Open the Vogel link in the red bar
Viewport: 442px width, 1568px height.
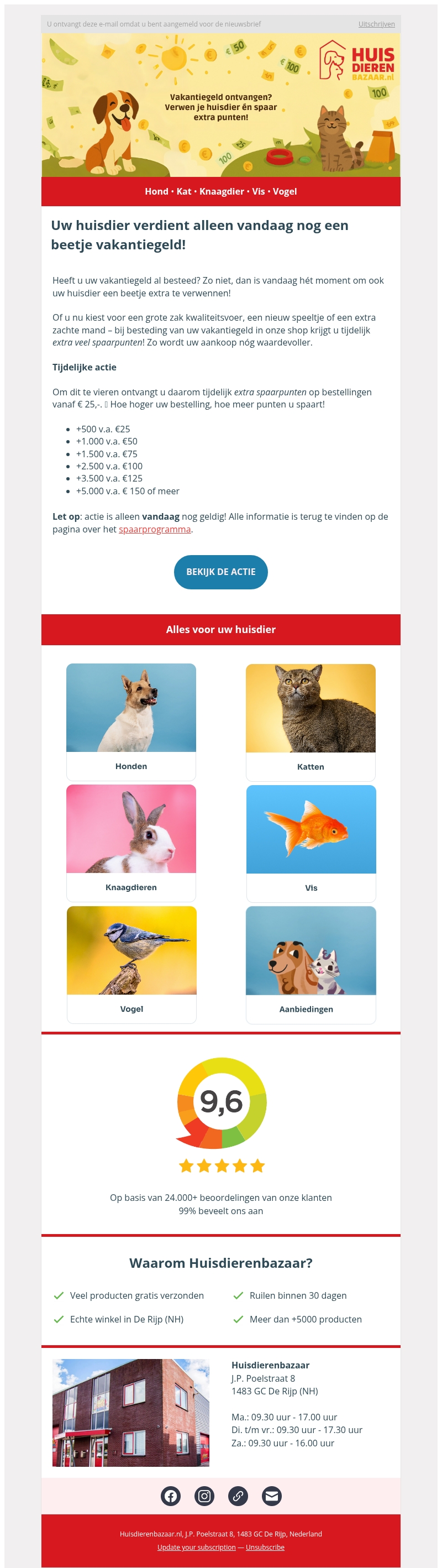coord(285,192)
